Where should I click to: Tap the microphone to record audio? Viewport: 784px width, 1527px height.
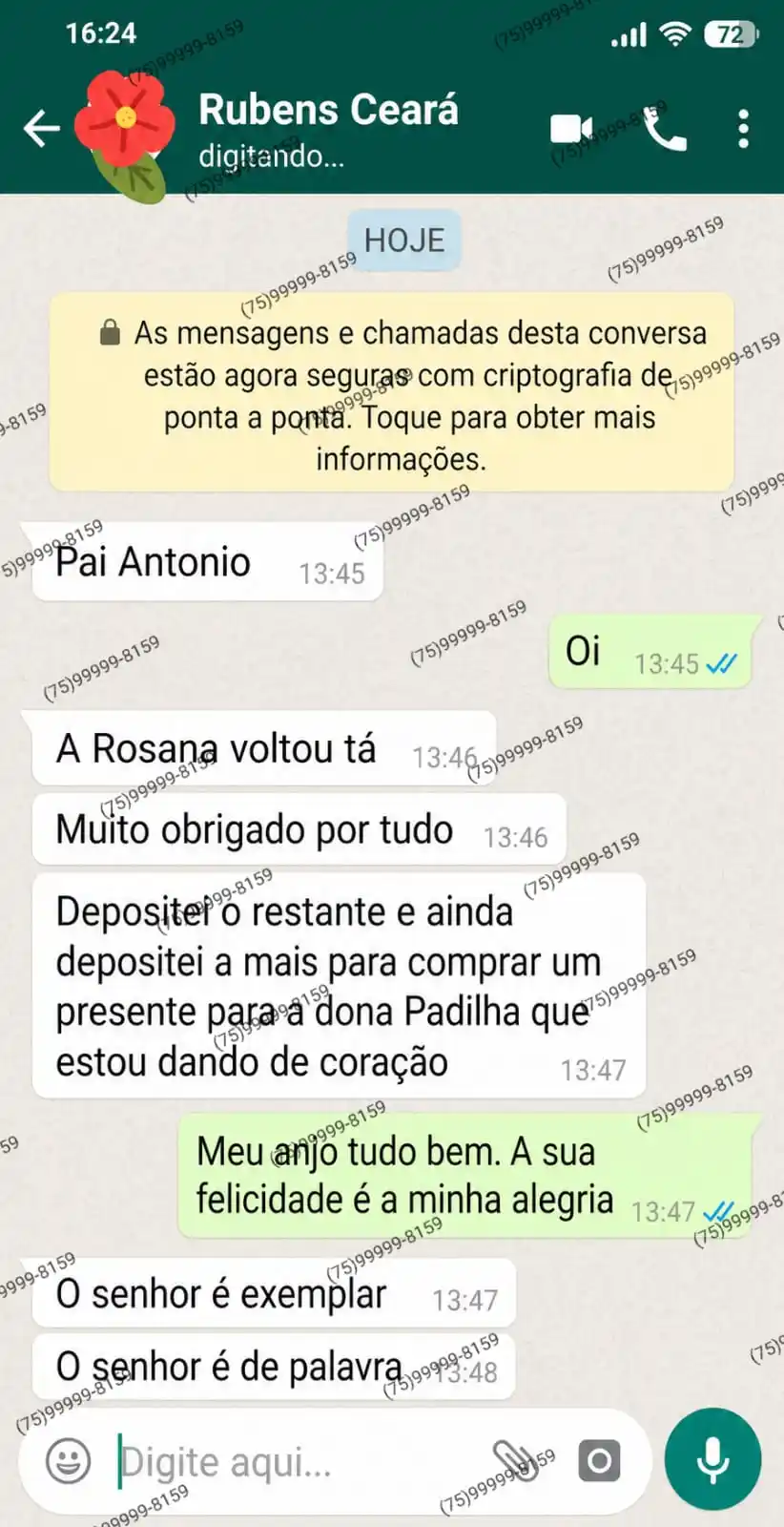(712, 1458)
